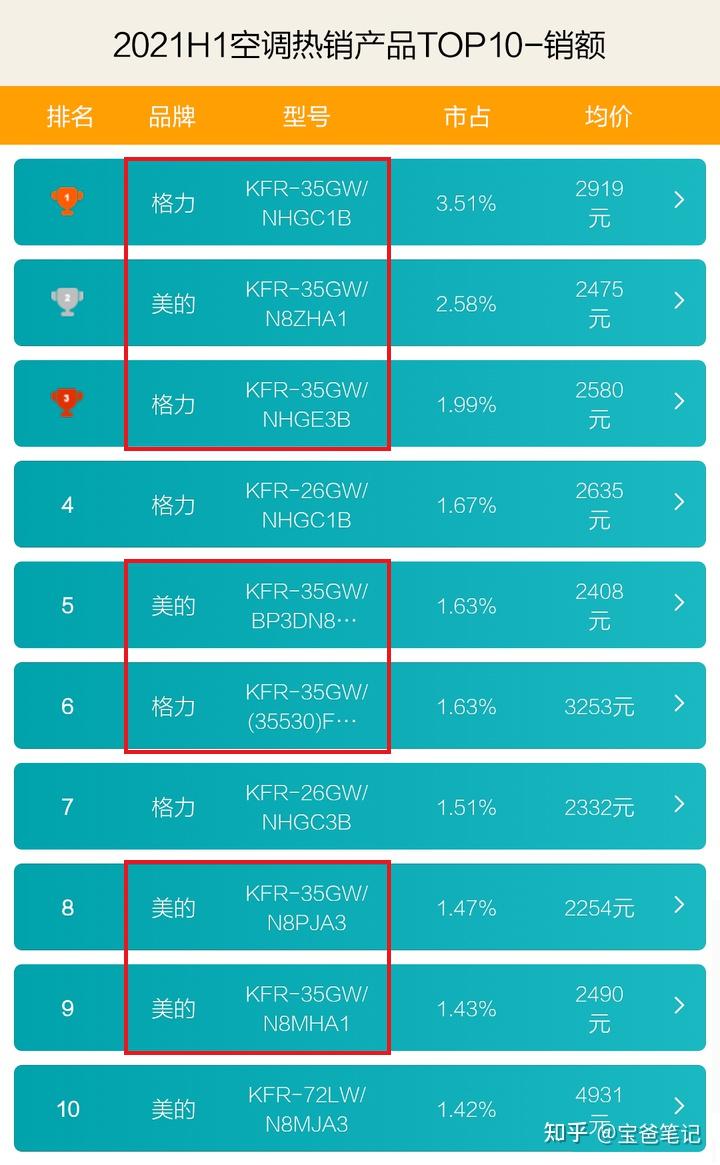This screenshot has height=1165, width=720.
Task: Open the 美的 KFR-35GW/N8MHA1 row
Action: pos(360,1007)
